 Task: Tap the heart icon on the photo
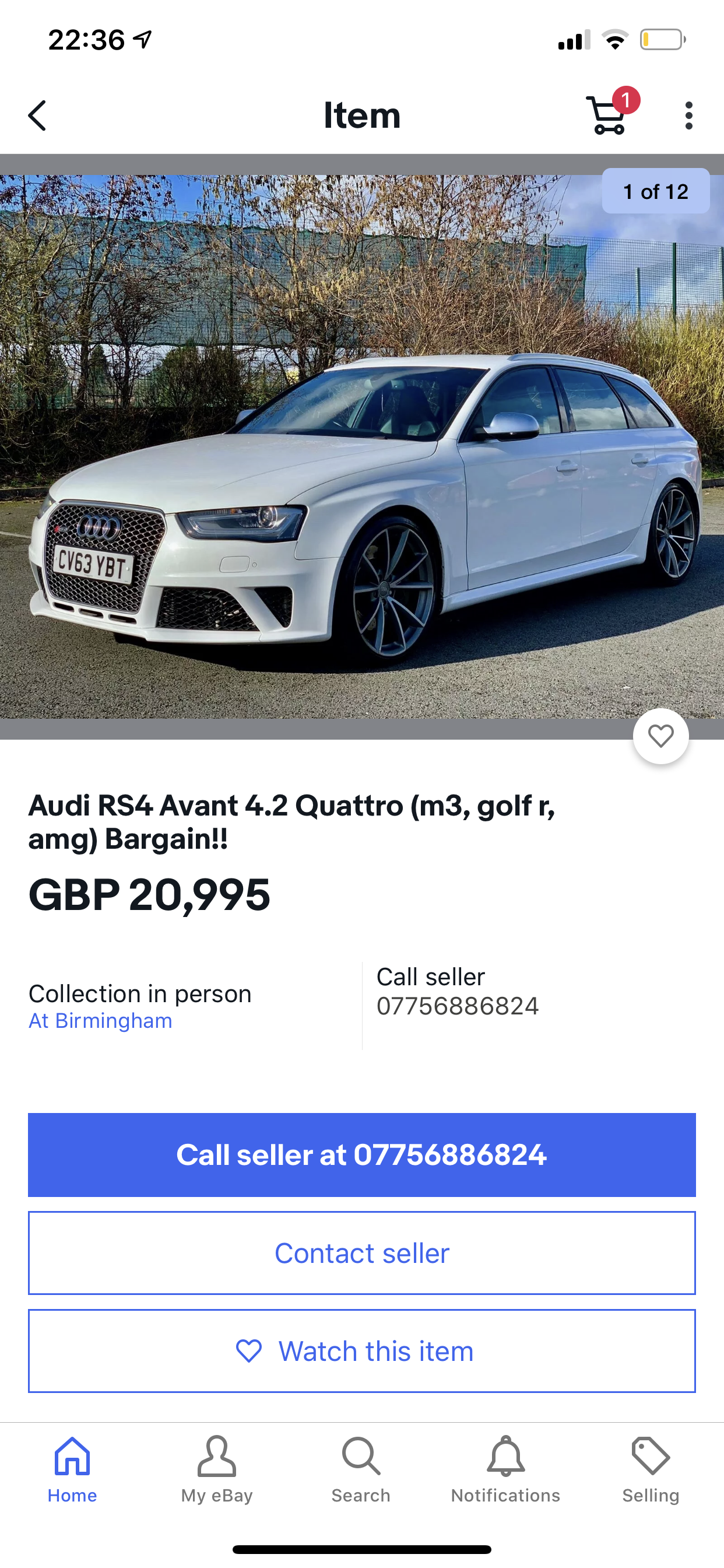[x=660, y=736]
